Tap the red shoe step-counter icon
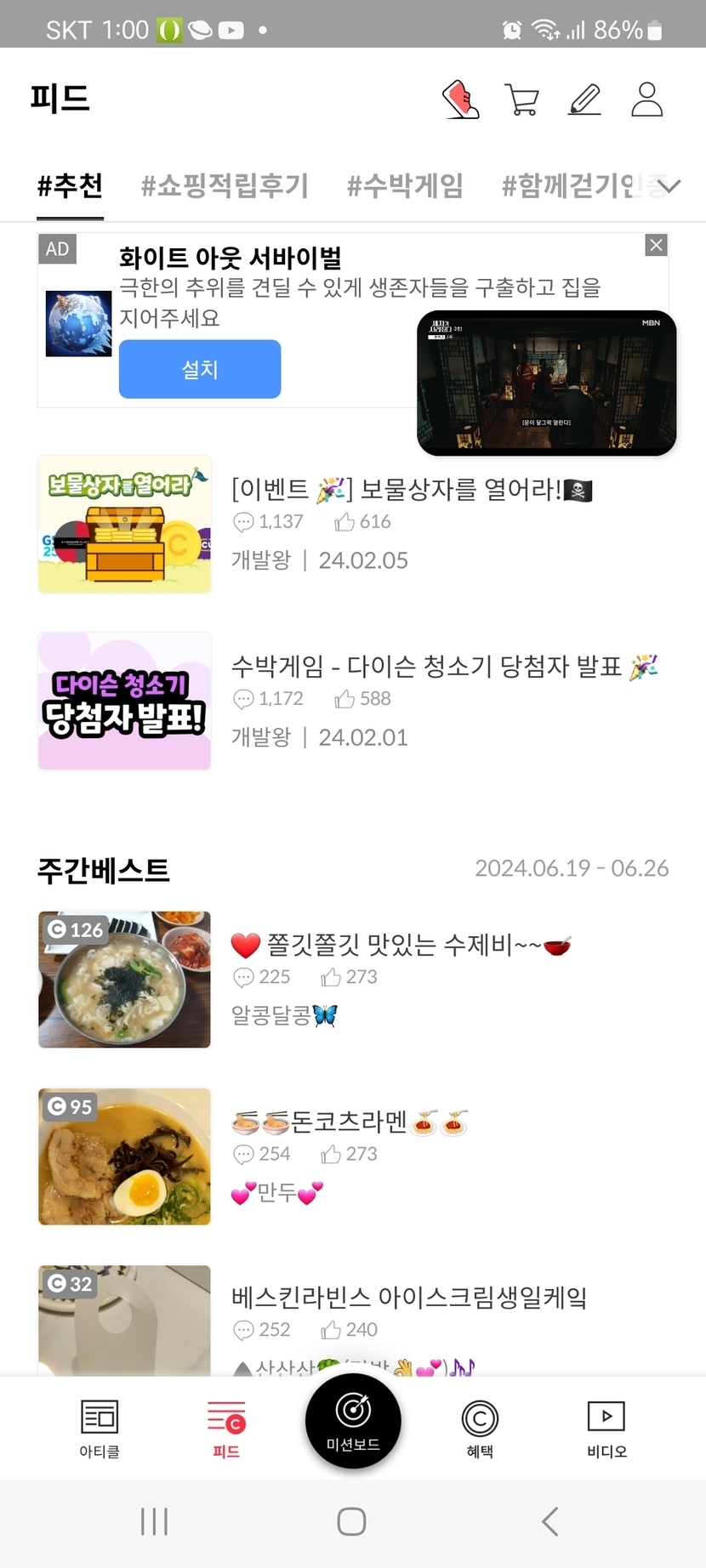The height and width of the screenshot is (1568, 706). (x=460, y=99)
